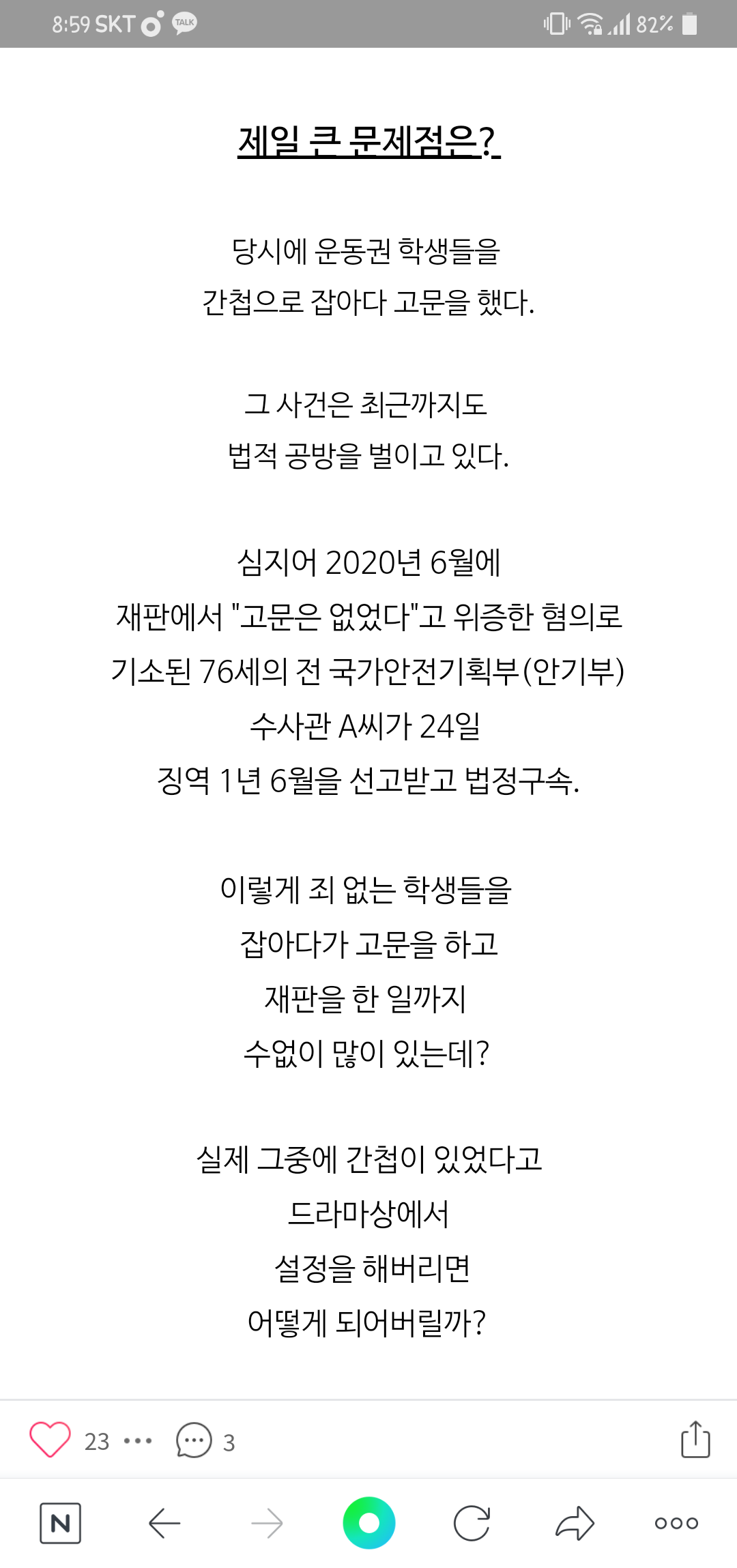Viewport: 737px width, 1568px height.
Task: Reload the current page
Action: 472,1523
